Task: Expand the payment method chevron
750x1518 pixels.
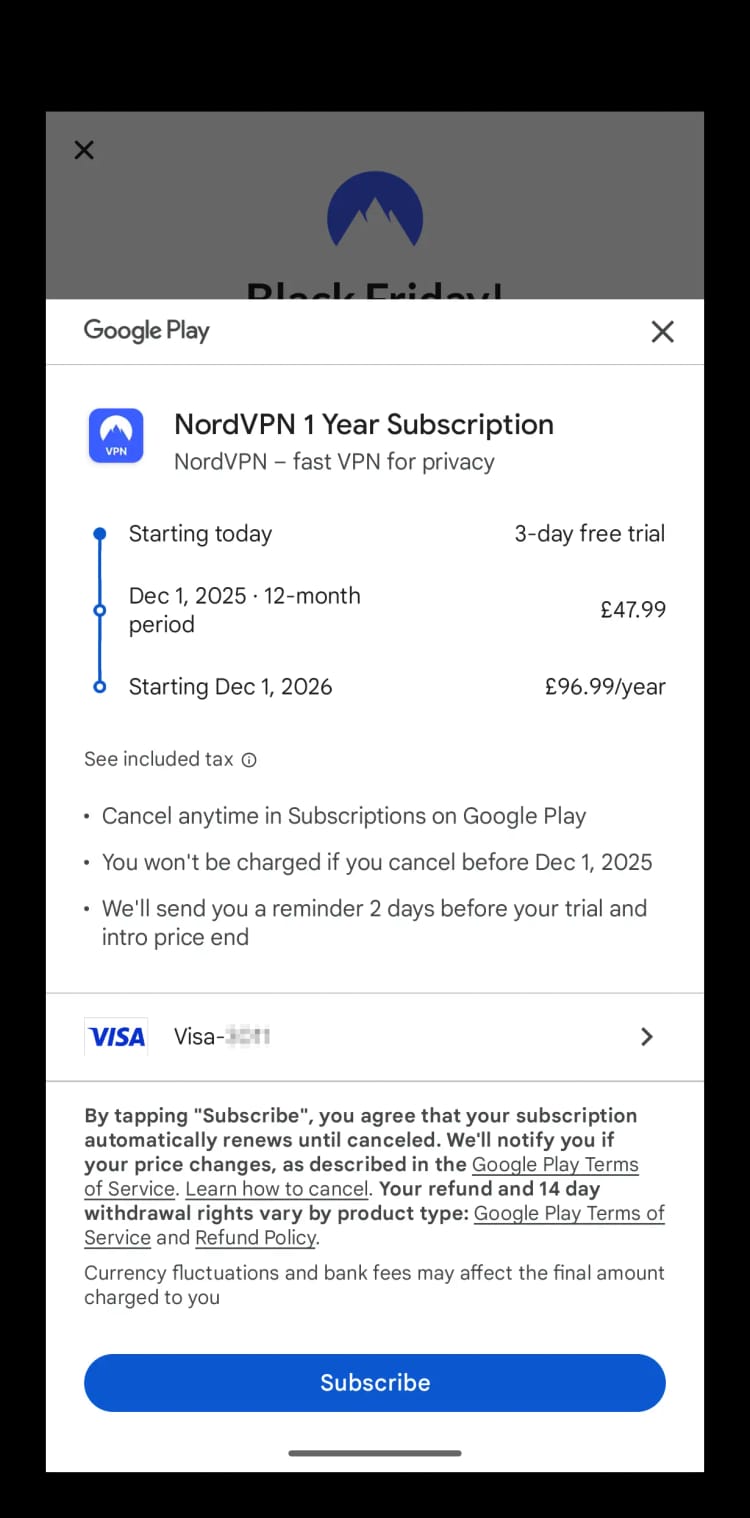Action: 646,1036
